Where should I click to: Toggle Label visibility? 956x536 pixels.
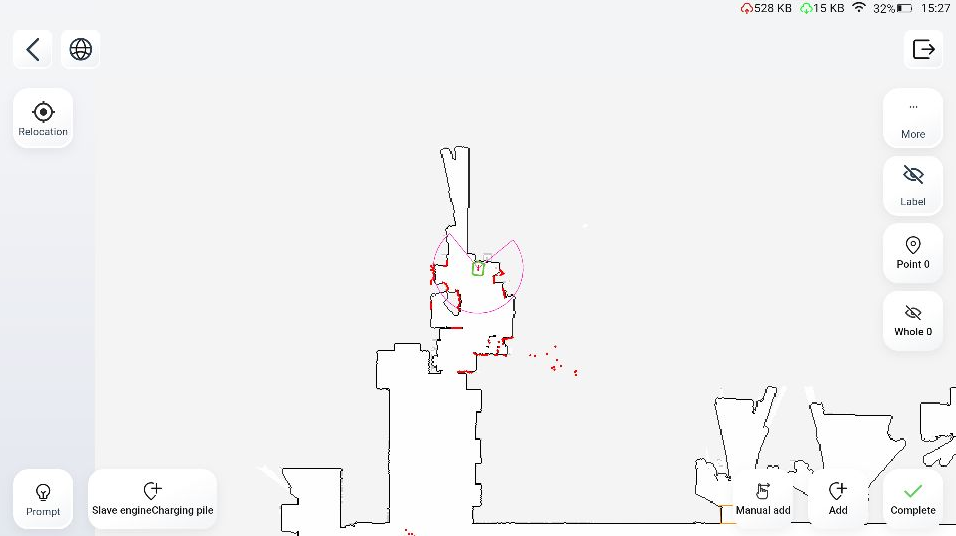click(x=913, y=185)
